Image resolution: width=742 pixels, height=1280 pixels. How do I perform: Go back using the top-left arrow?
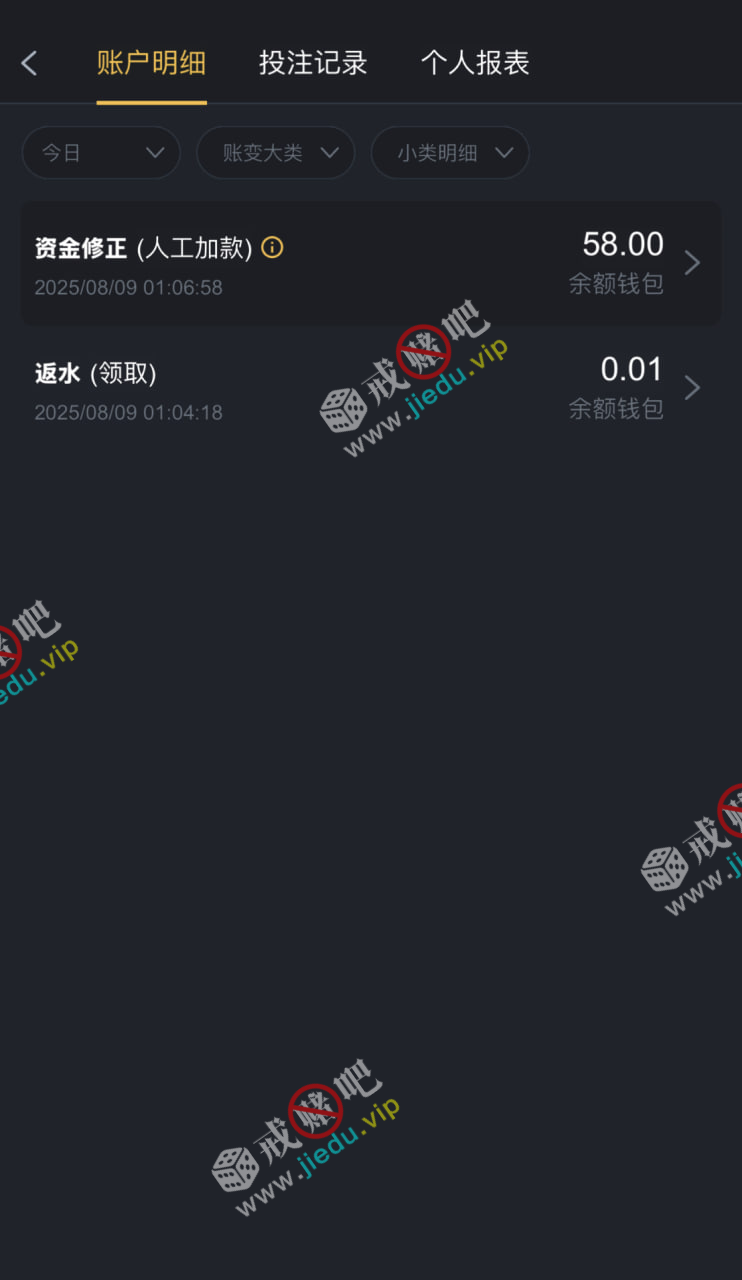click(29, 64)
